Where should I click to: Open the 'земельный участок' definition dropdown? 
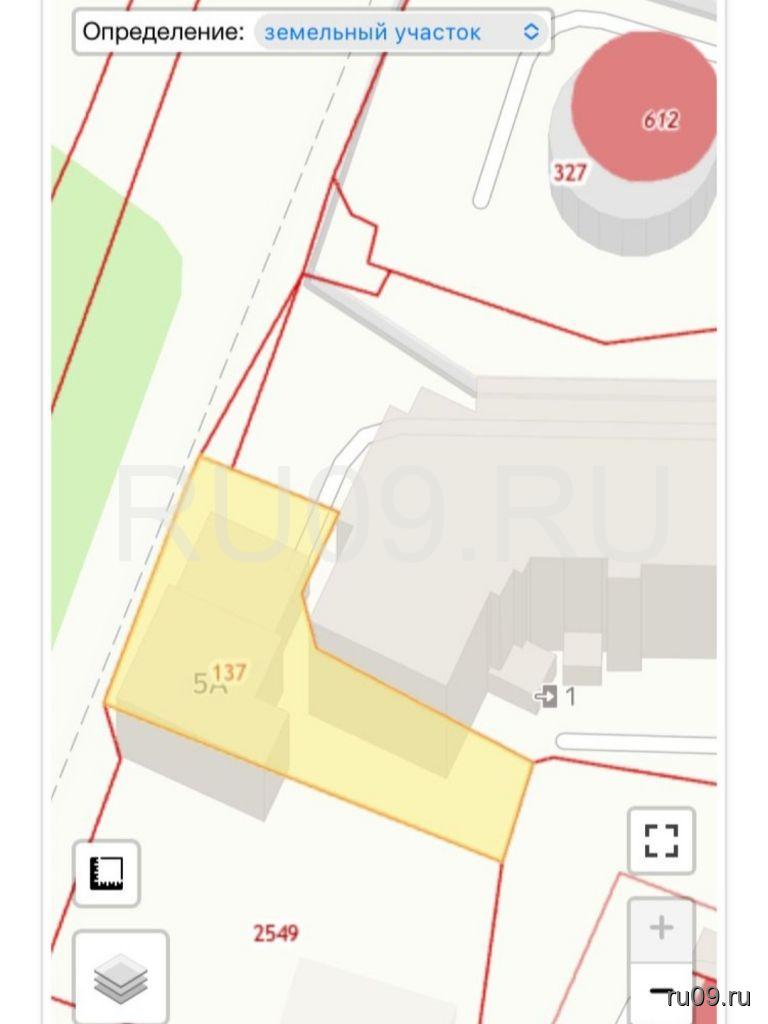pos(401,32)
